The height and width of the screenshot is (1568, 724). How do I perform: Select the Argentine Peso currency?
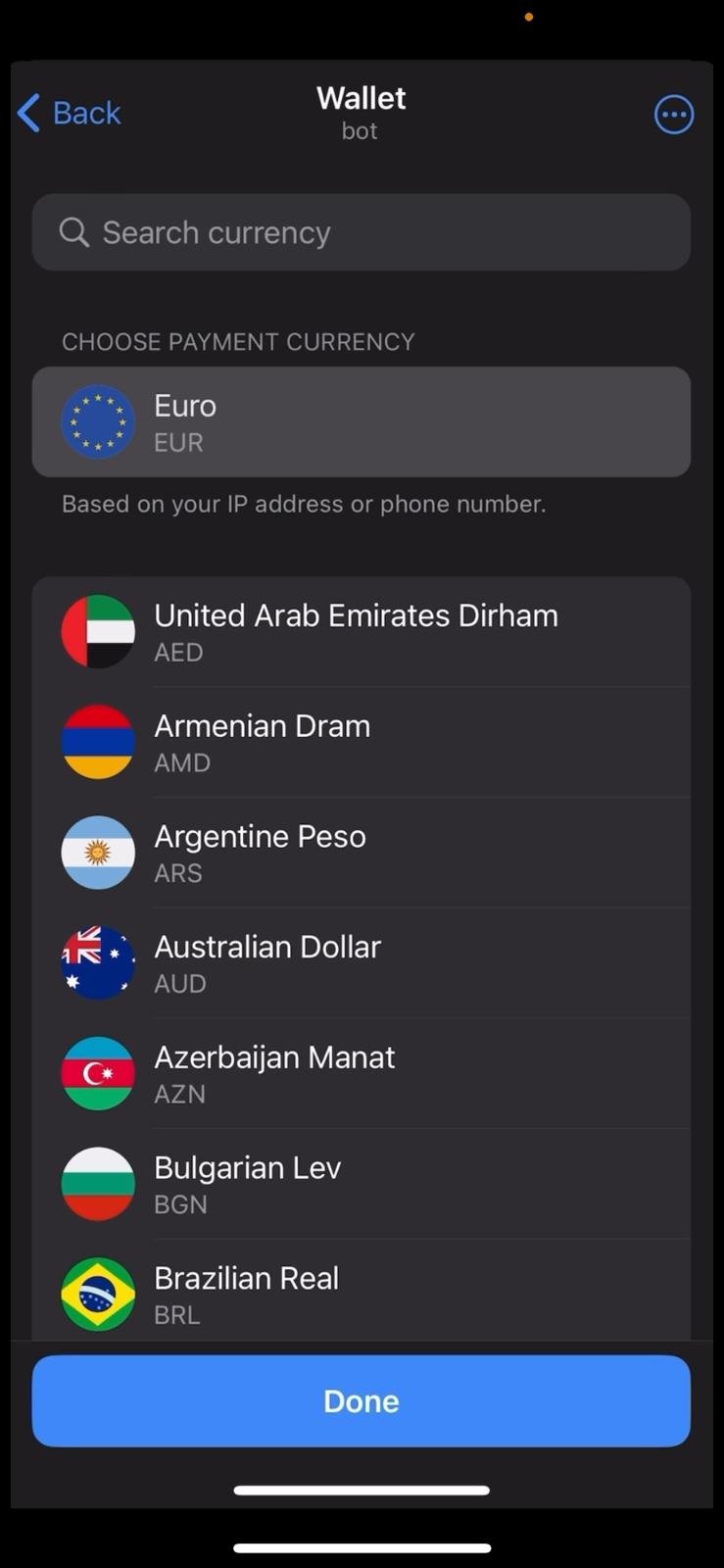(x=361, y=853)
